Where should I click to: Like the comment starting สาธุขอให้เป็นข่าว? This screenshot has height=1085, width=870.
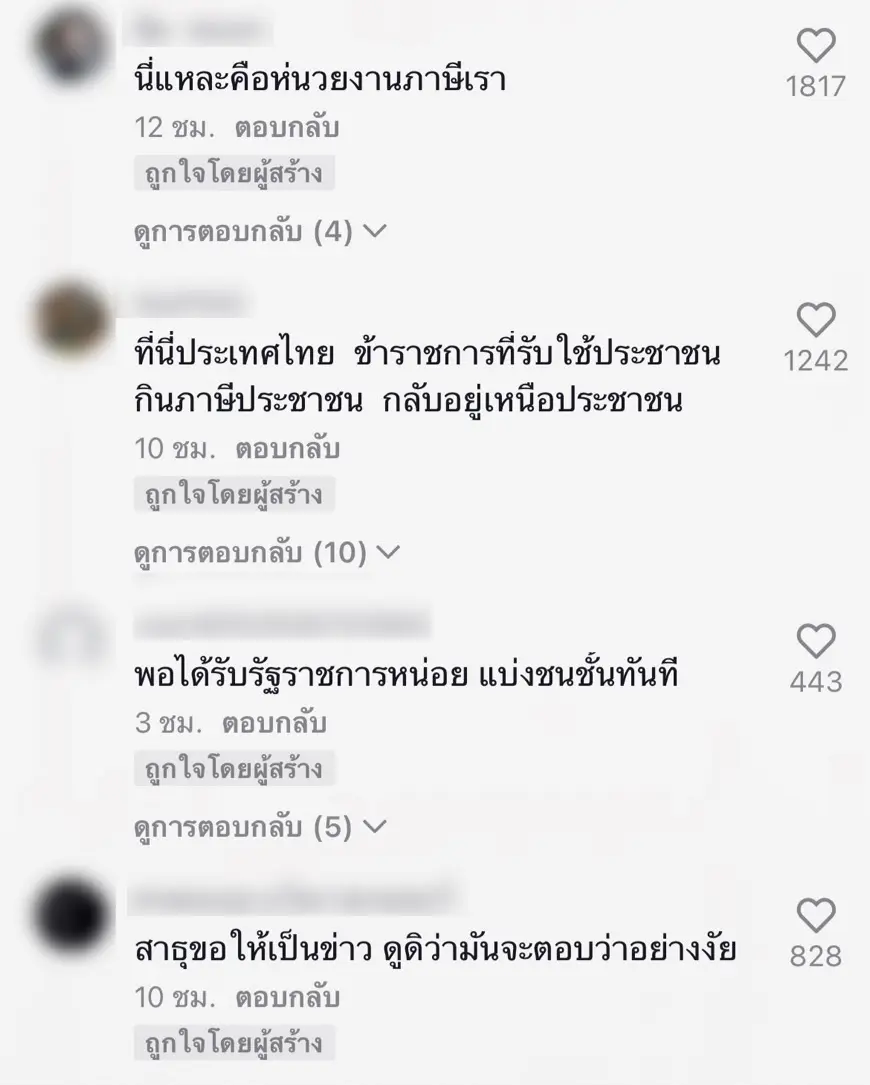(x=816, y=915)
